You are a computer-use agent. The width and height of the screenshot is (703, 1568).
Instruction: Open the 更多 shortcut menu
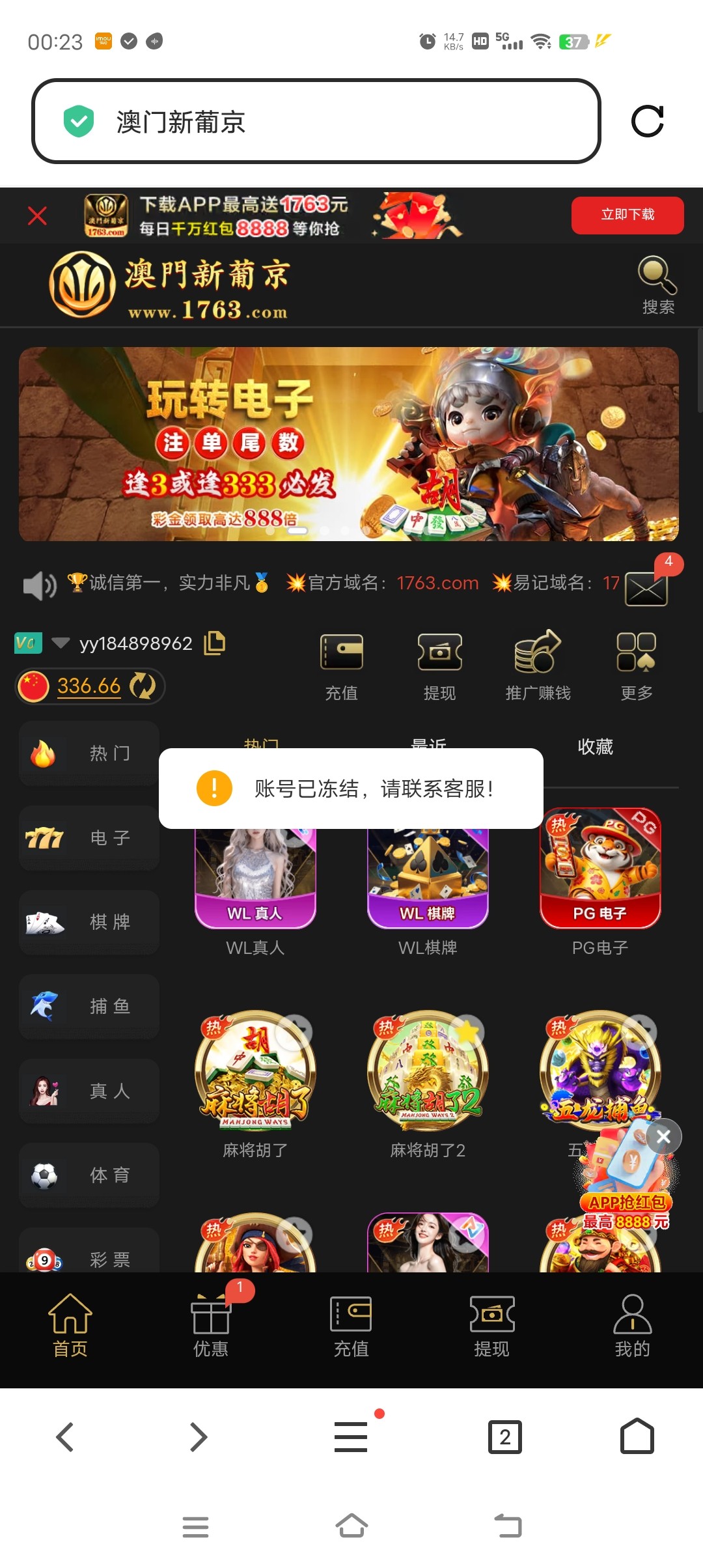click(636, 665)
